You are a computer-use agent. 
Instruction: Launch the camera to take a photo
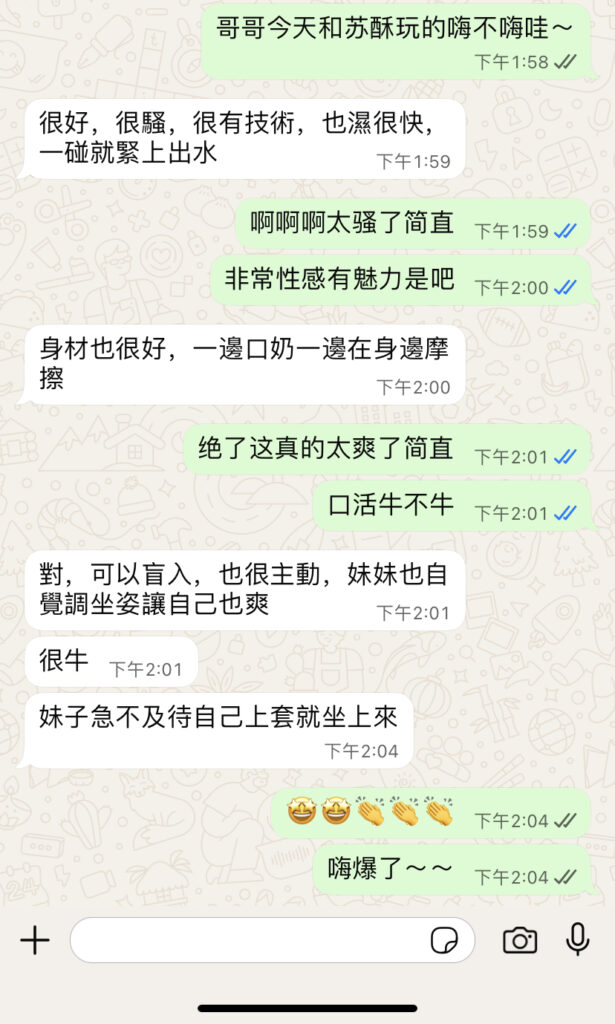pyautogui.click(x=520, y=940)
